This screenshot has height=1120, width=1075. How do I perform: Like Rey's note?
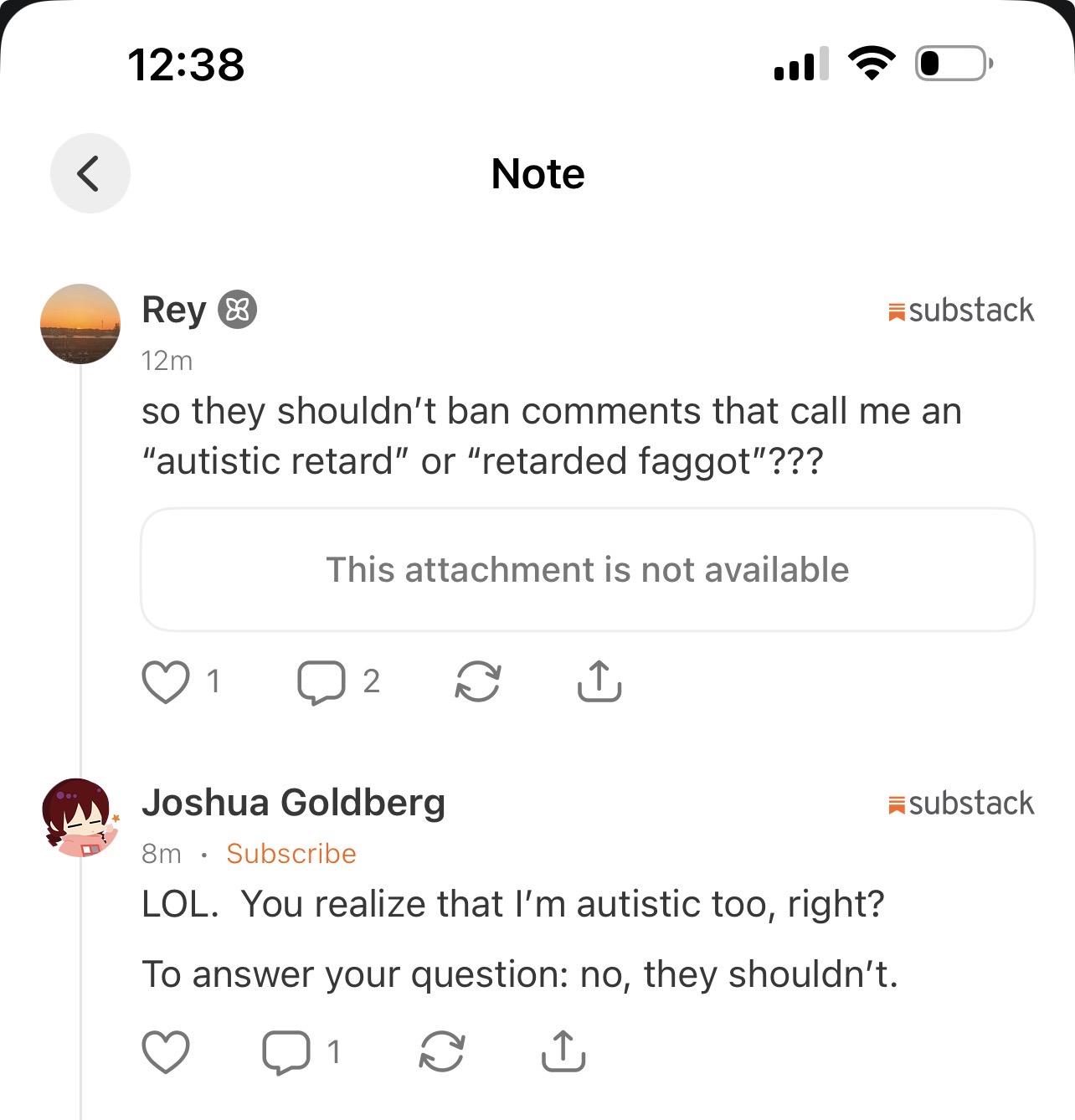[166, 681]
